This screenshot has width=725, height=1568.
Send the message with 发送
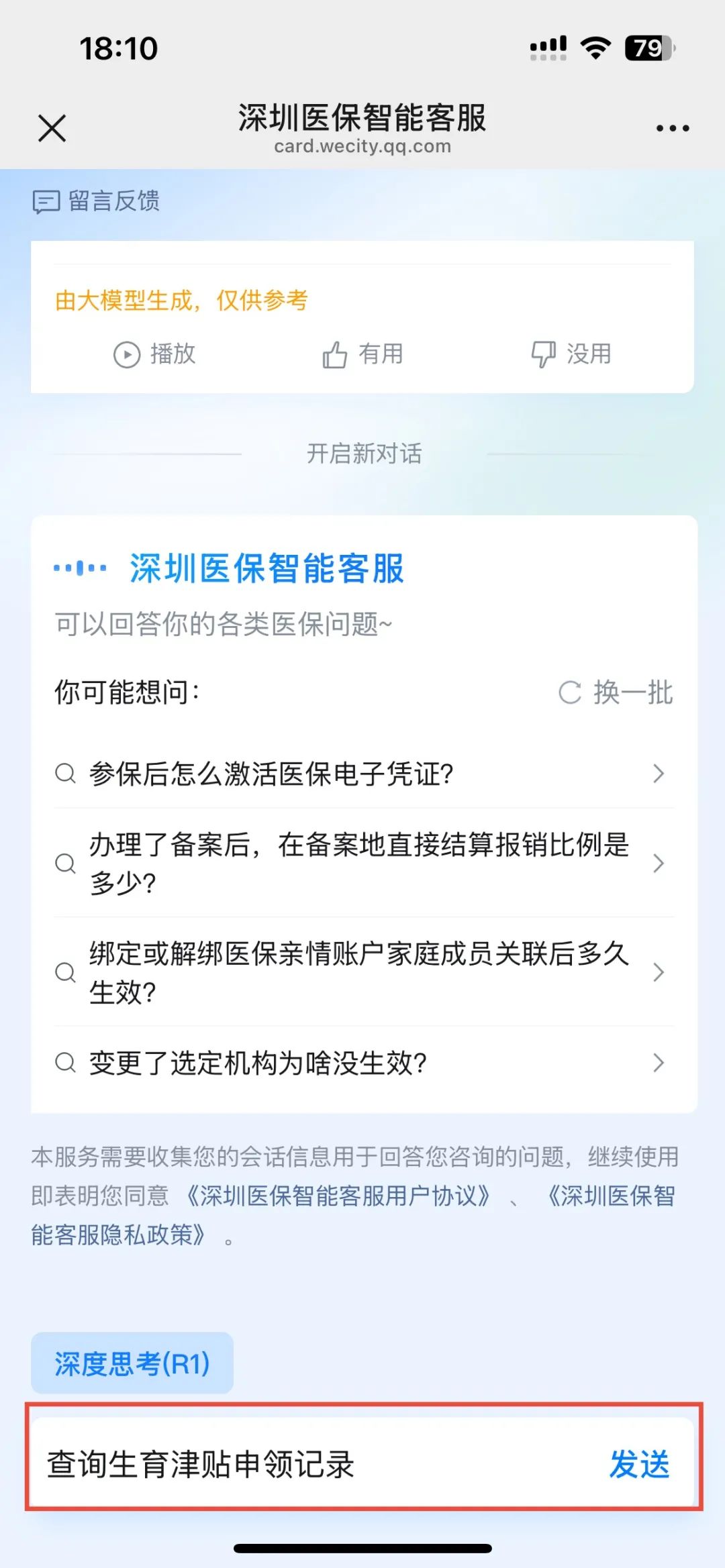coord(640,1464)
